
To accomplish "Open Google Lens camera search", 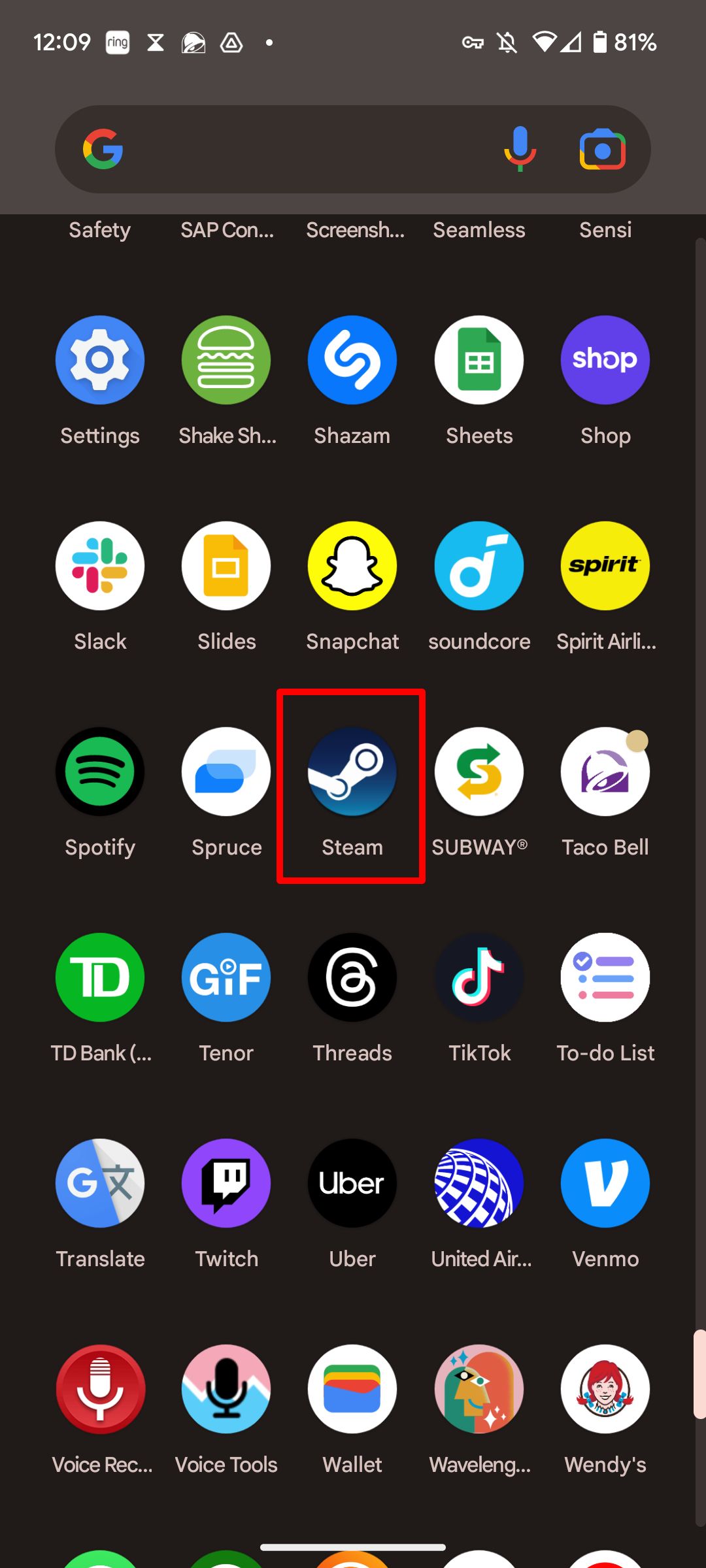I will [x=602, y=149].
